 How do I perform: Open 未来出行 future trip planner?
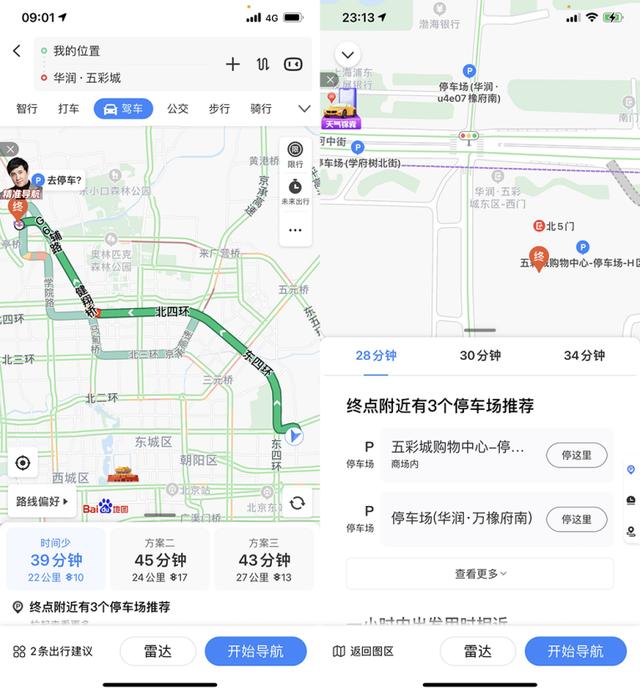(x=295, y=192)
